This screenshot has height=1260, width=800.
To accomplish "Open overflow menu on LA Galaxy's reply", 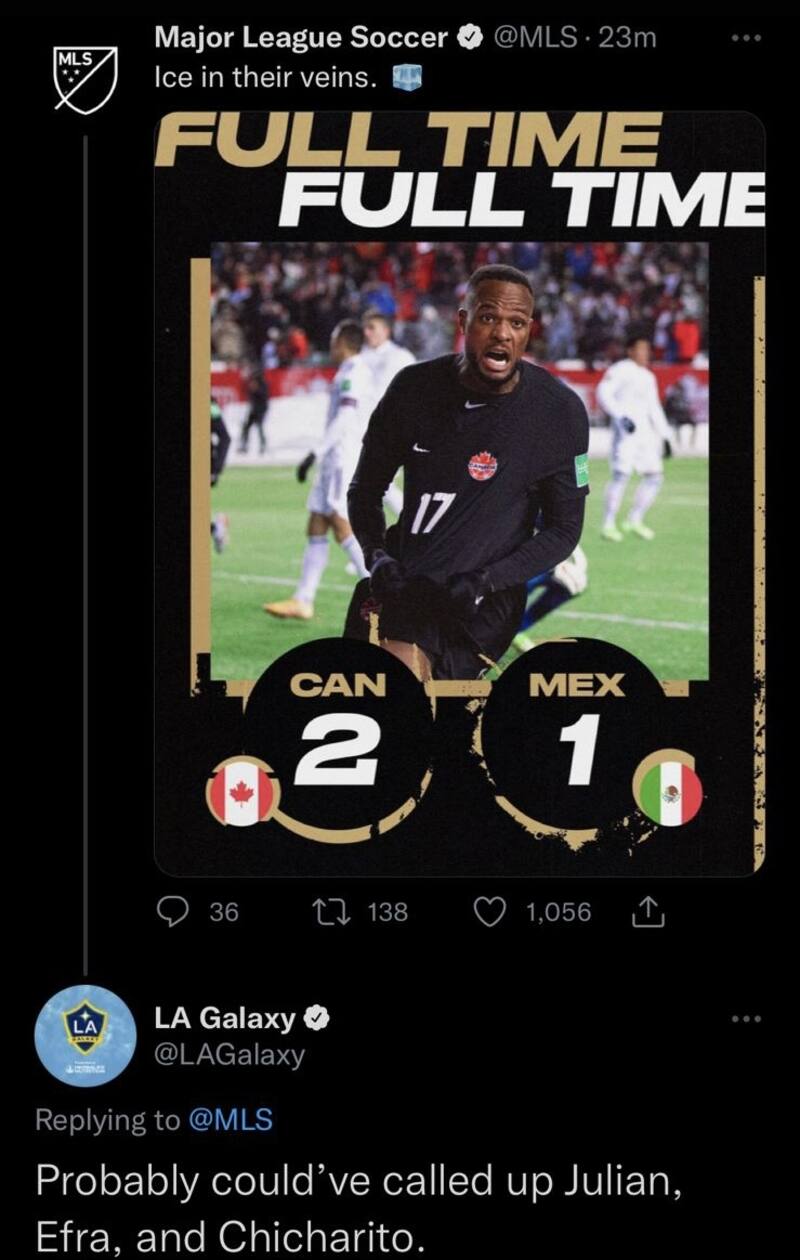I will point(745,1019).
